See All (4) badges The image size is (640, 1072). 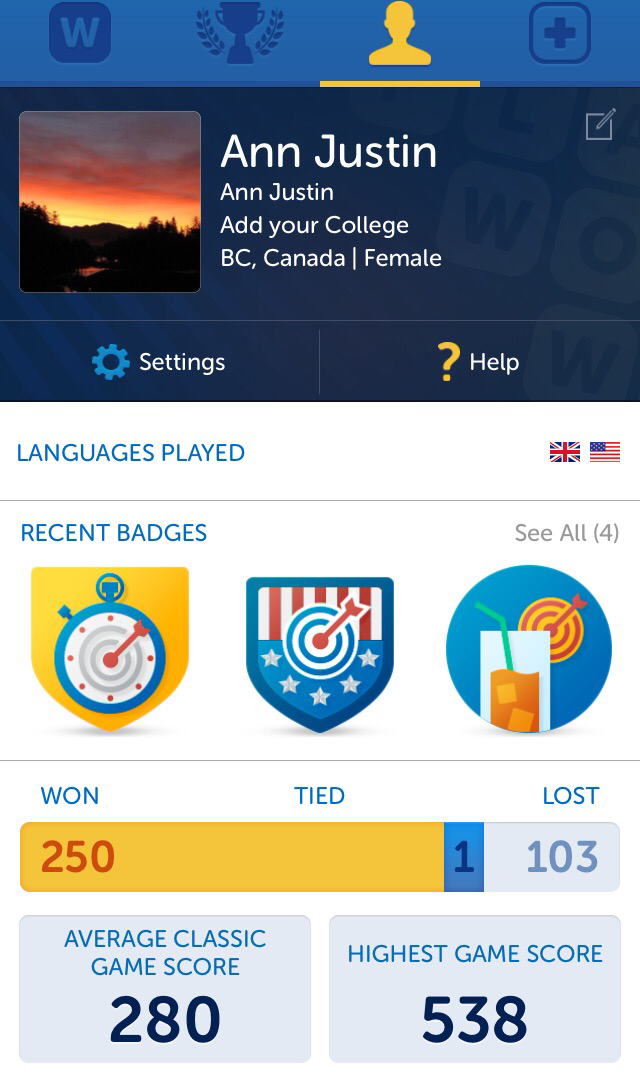566,533
